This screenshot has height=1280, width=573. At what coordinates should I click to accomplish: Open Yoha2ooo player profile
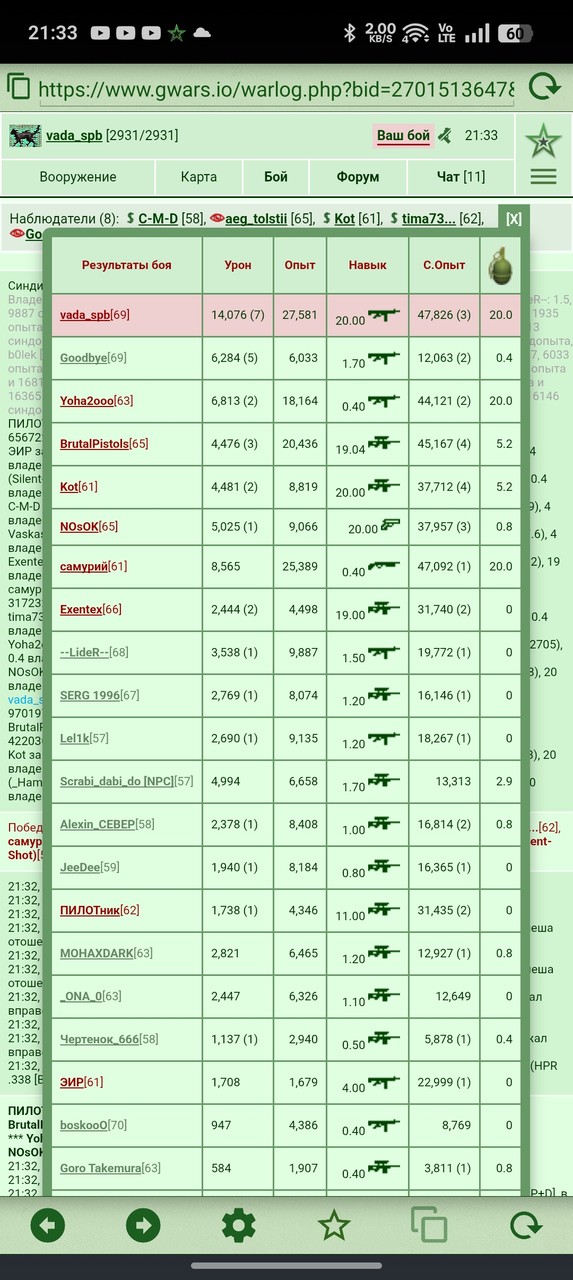[88, 401]
